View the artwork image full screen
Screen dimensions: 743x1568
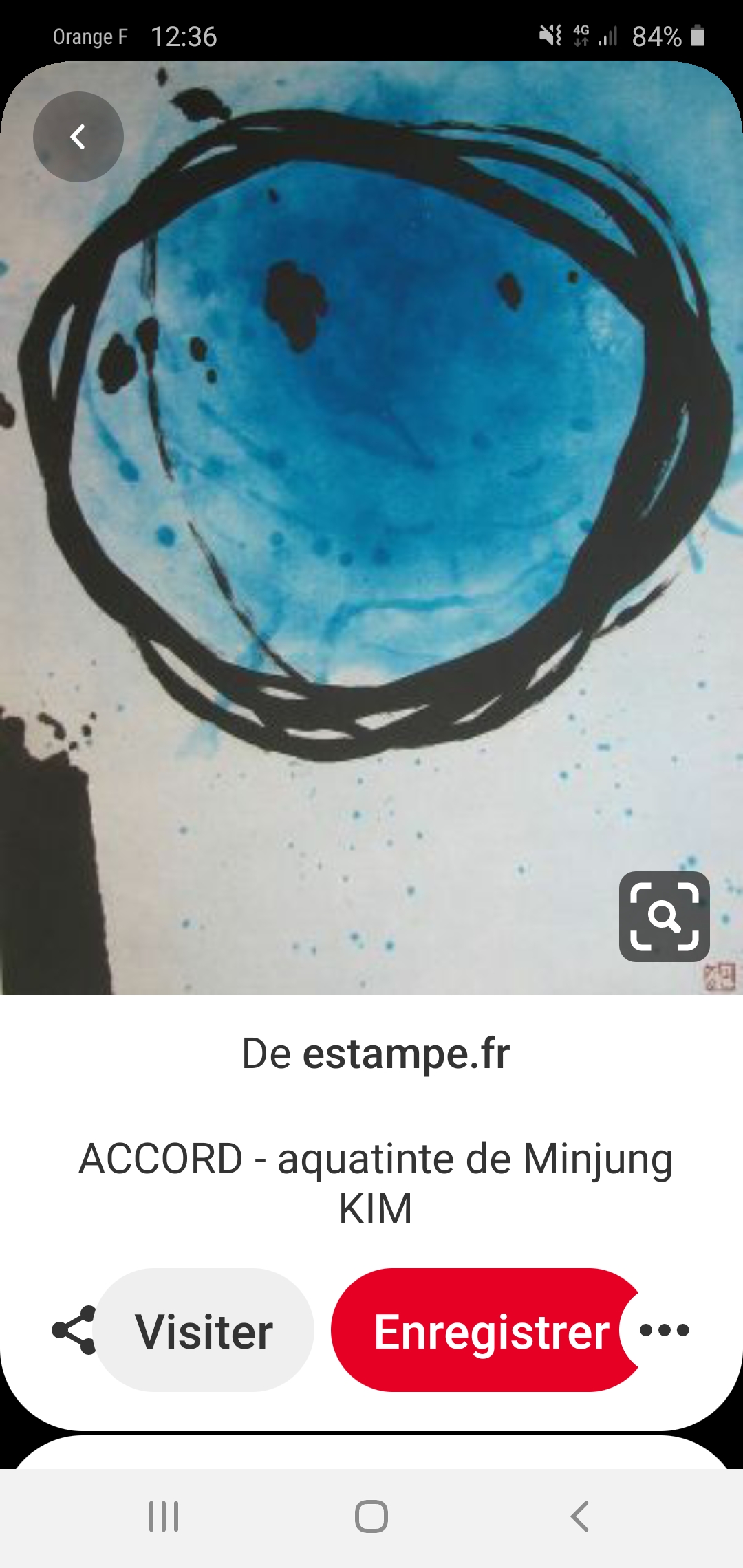point(371,481)
